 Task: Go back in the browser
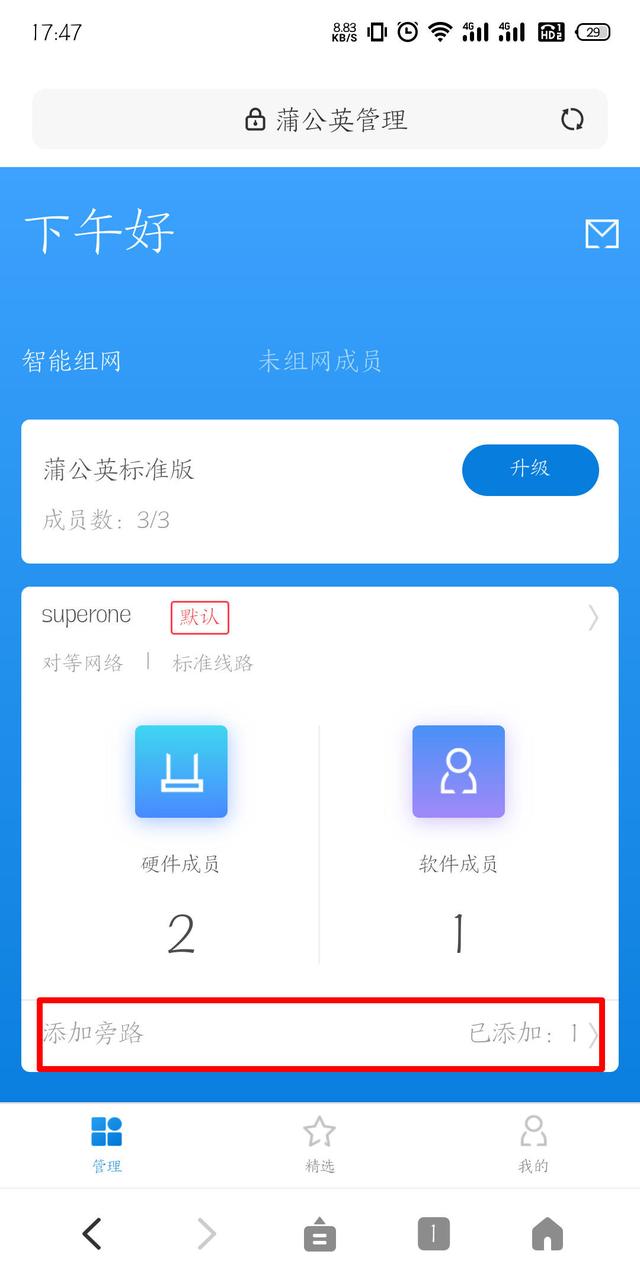92,1234
